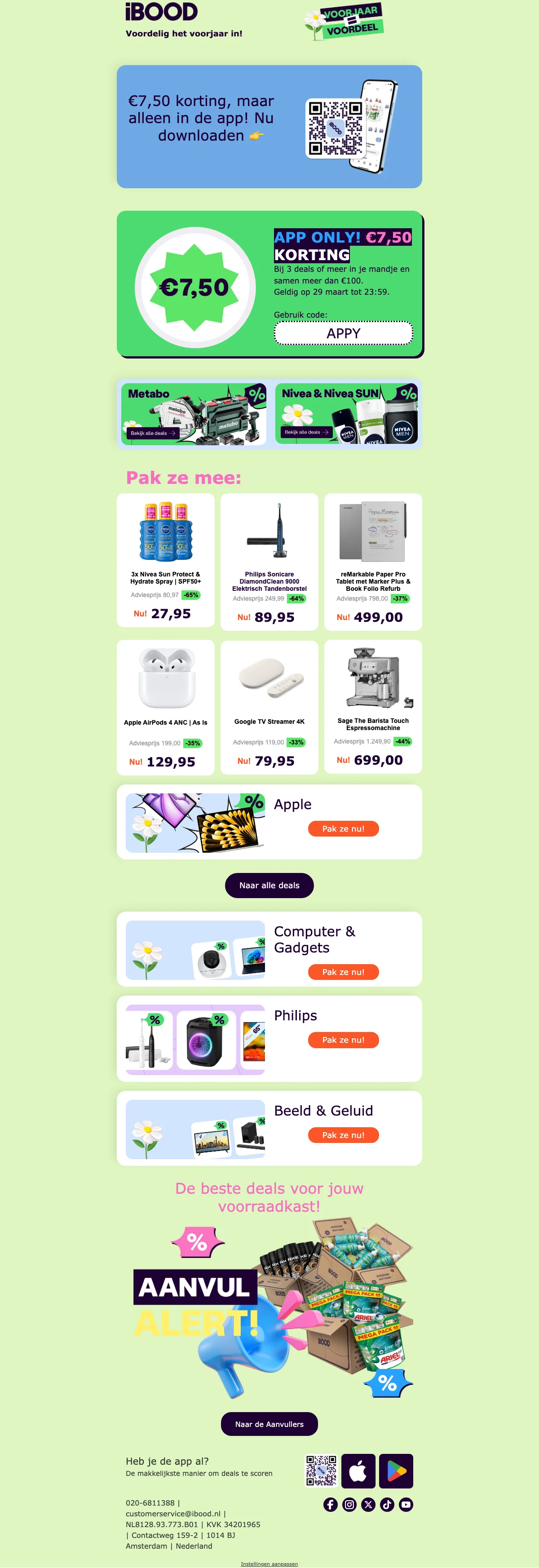Screen dimensions: 539x1568
Task: Open the Google TV Streamer 4K deal
Action: point(269,707)
